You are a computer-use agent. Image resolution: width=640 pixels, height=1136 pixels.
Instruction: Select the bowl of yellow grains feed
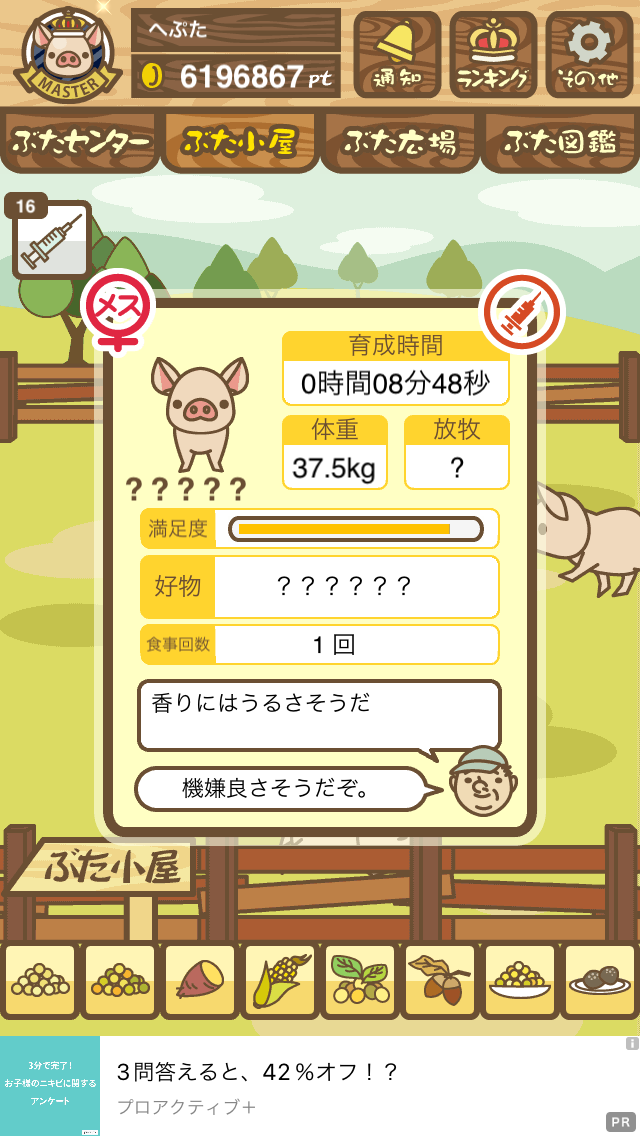[x=519, y=980]
